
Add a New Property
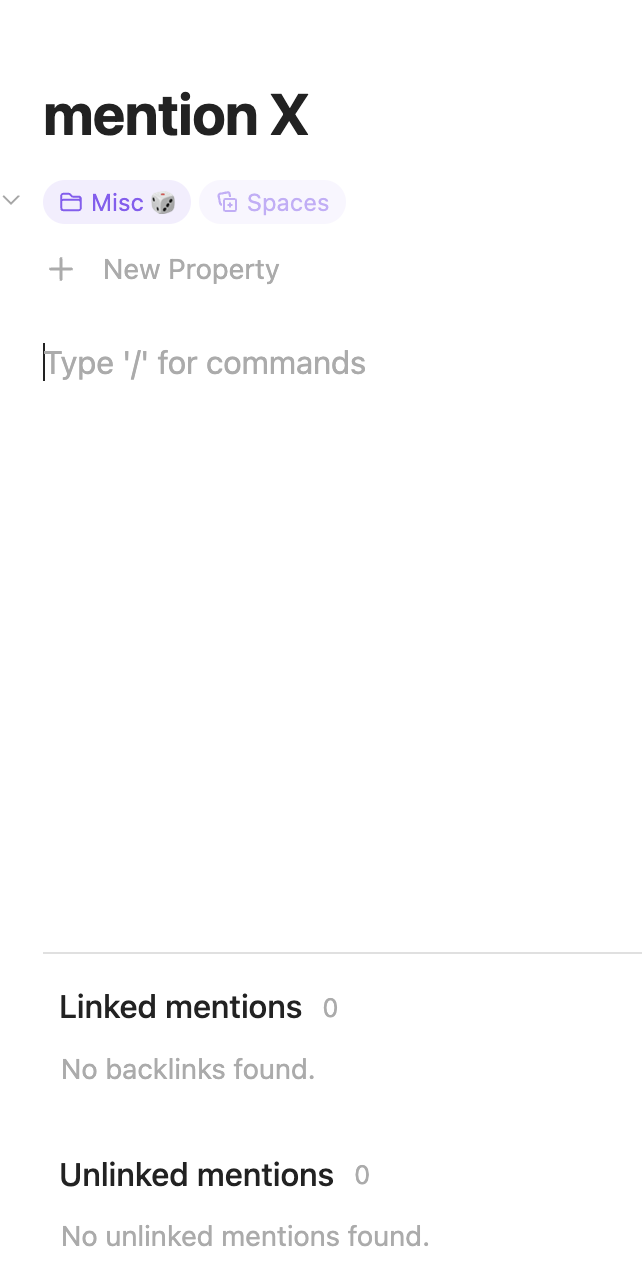click(164, 270)
